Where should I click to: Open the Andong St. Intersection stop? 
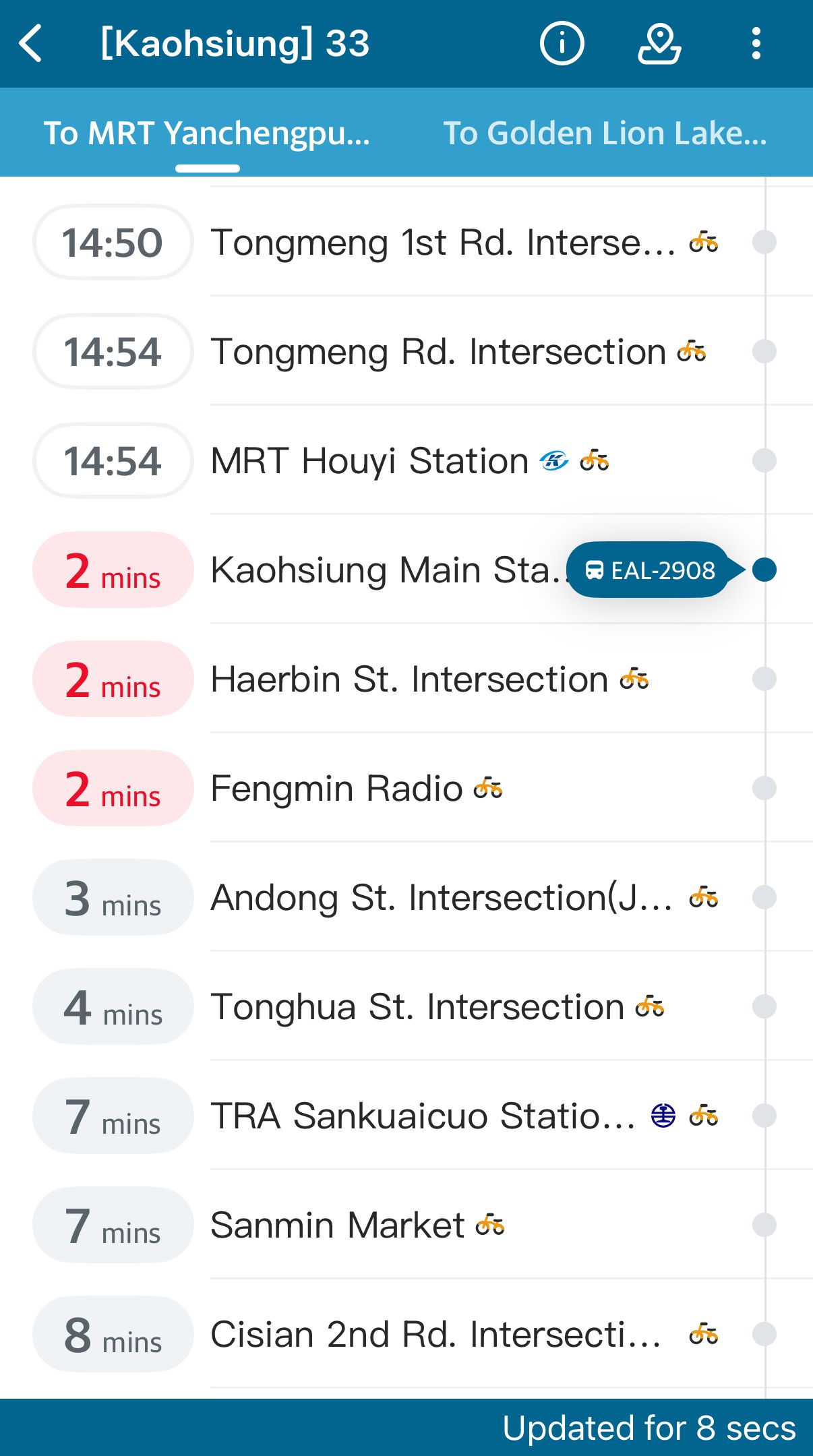click(406, 897)
